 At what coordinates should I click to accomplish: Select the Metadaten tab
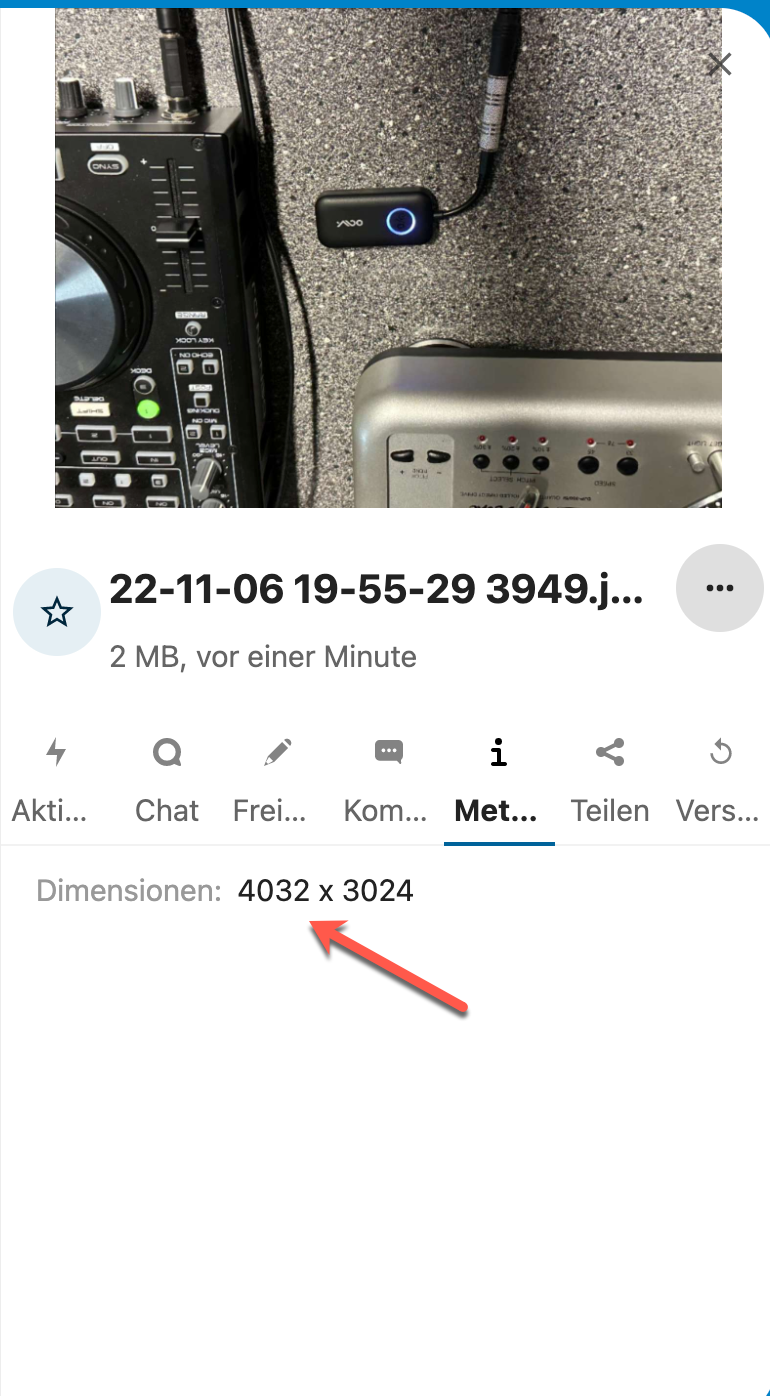click(x=499, y=780)
